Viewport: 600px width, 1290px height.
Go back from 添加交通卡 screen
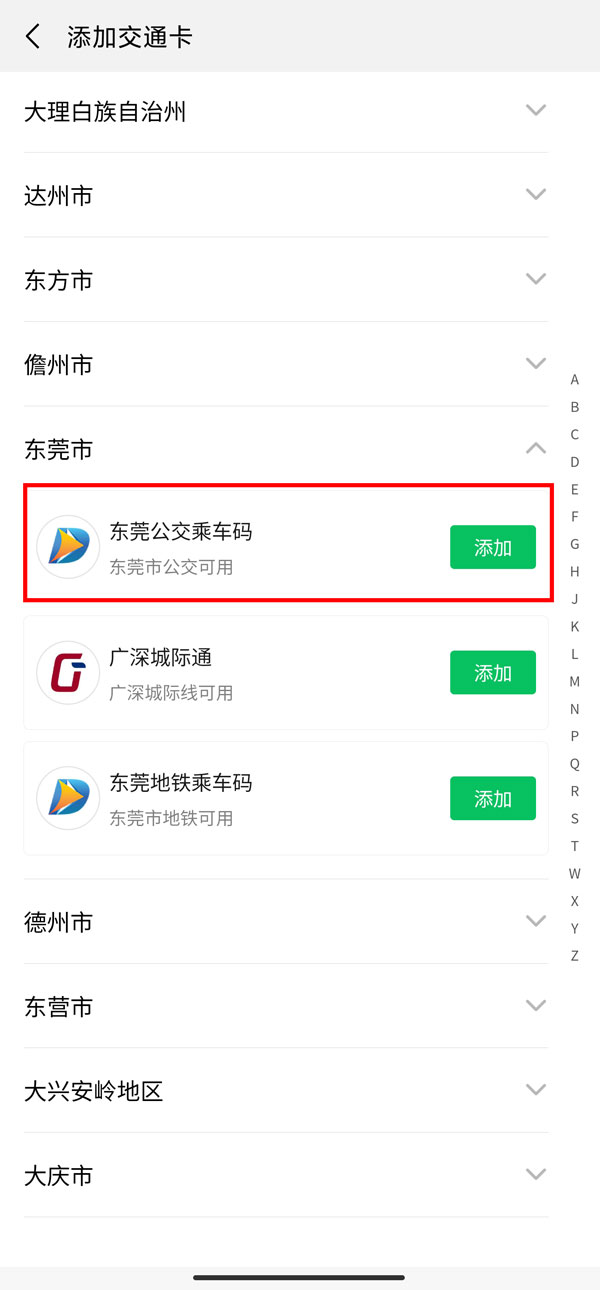click(x=33, y=37)
